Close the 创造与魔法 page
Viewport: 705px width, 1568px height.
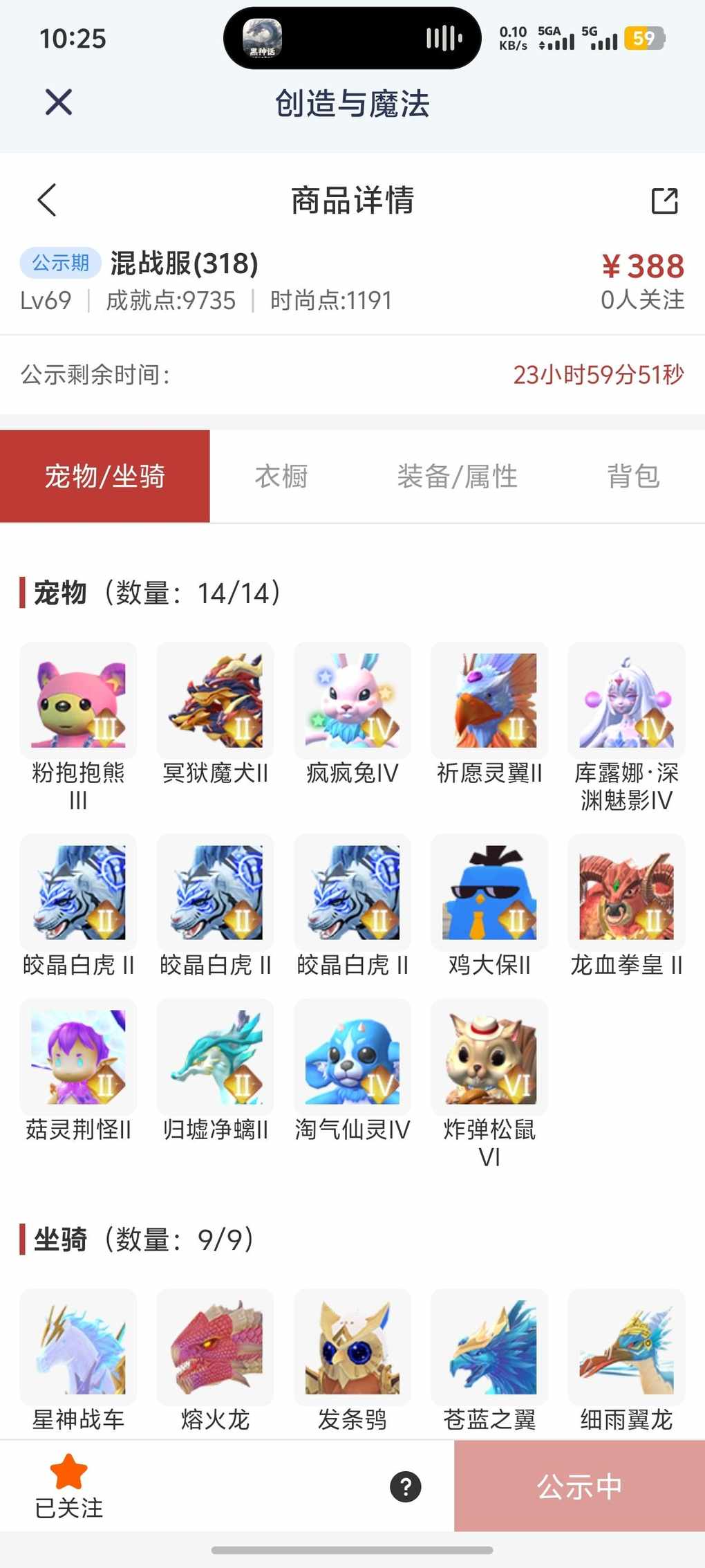(x=59, y=102)
